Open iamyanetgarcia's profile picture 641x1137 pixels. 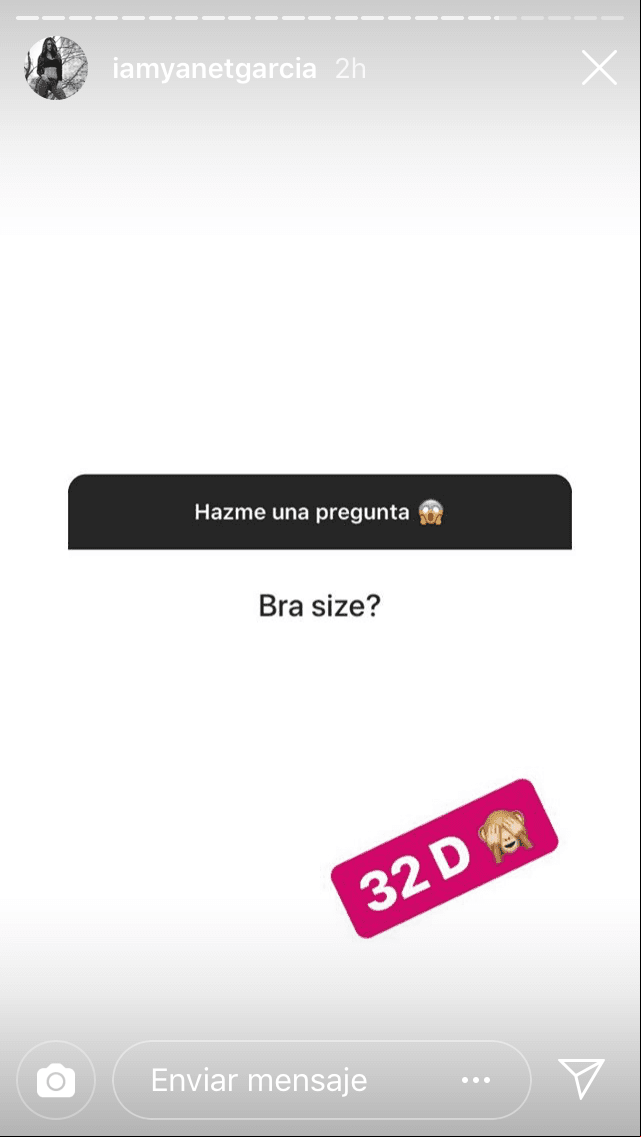click(56, 68)
